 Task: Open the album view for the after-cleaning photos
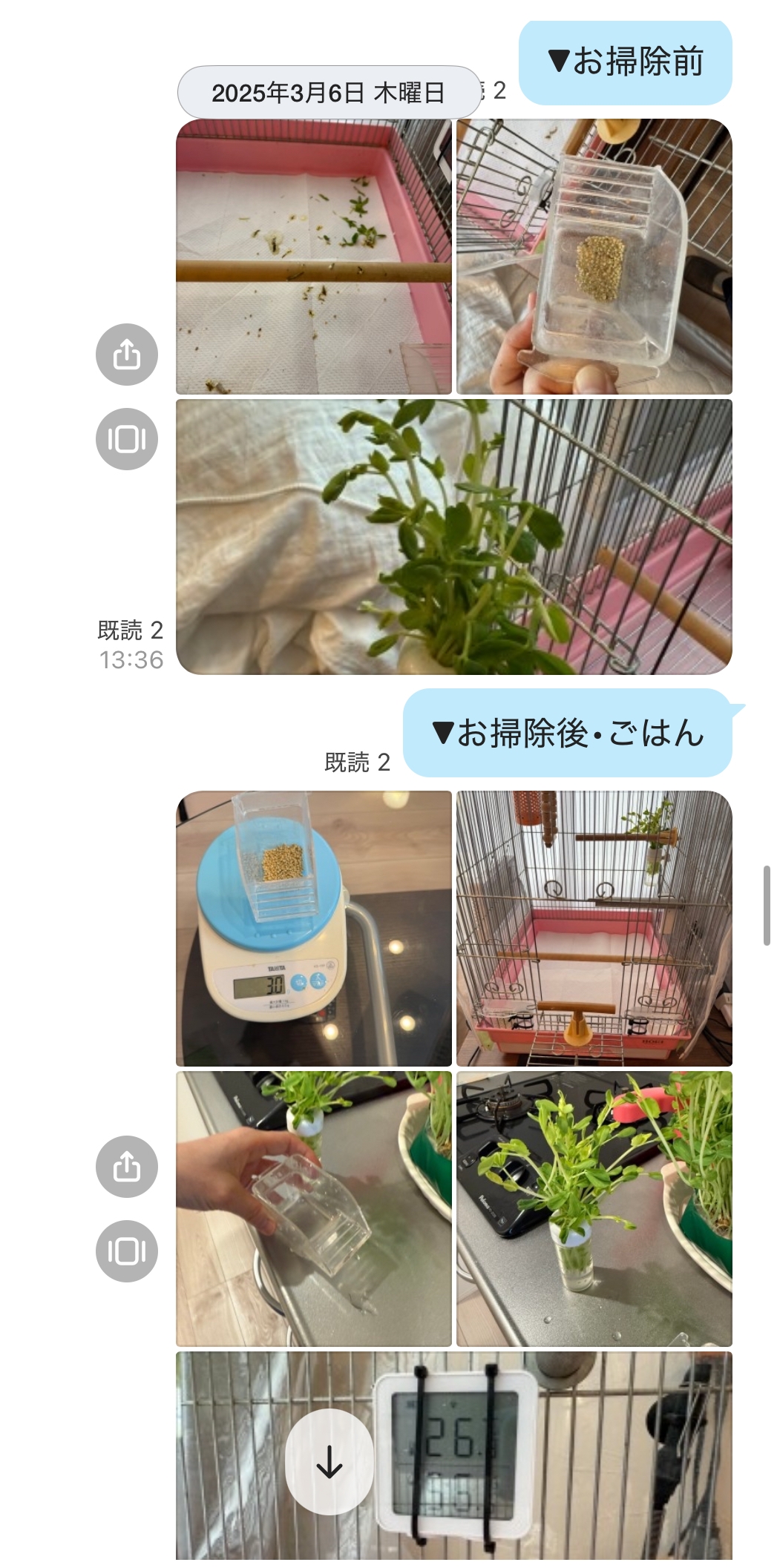(127, 1251)
